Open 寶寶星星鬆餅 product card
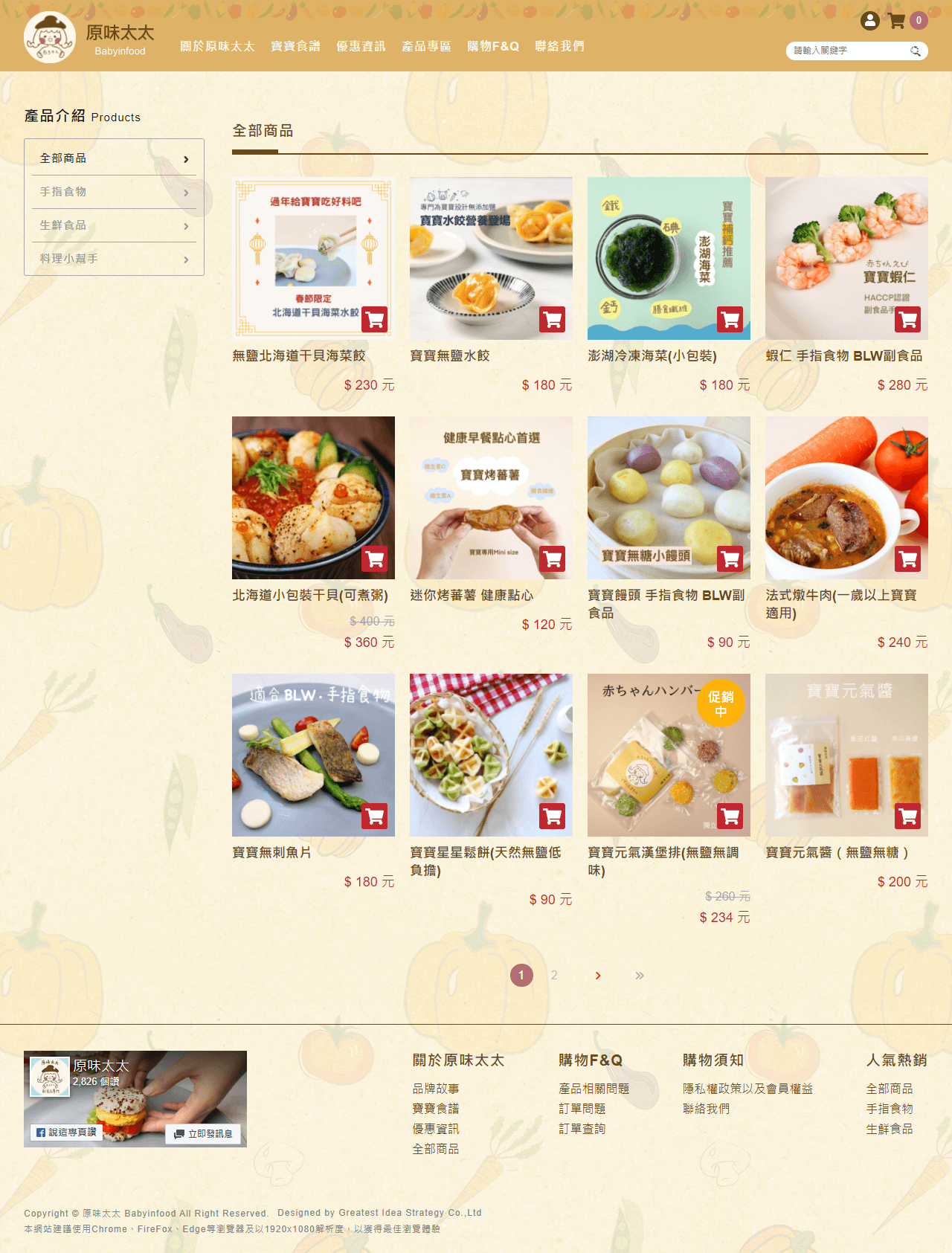 click(x=491, y=755)
